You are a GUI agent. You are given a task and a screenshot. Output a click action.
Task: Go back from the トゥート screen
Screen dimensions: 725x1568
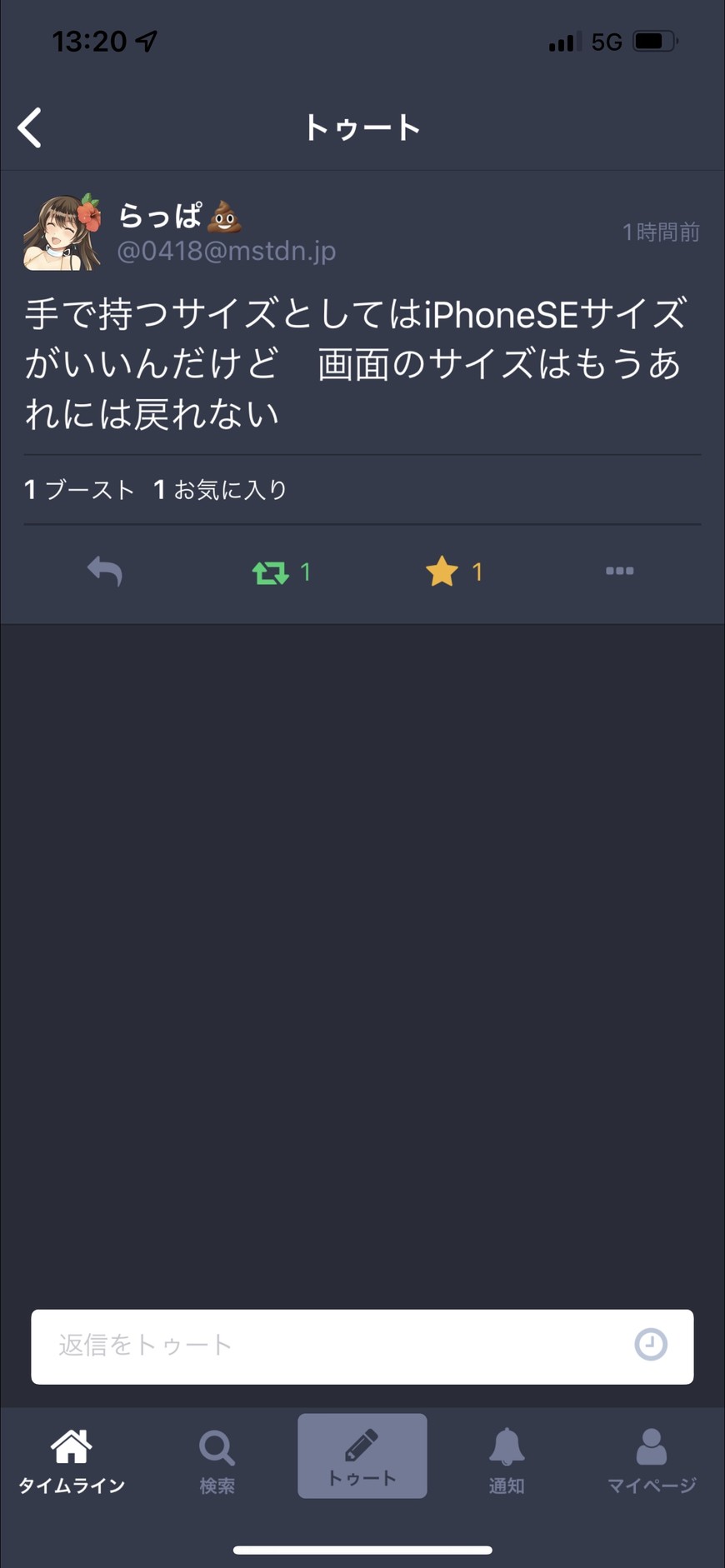(x=30, y=128)
